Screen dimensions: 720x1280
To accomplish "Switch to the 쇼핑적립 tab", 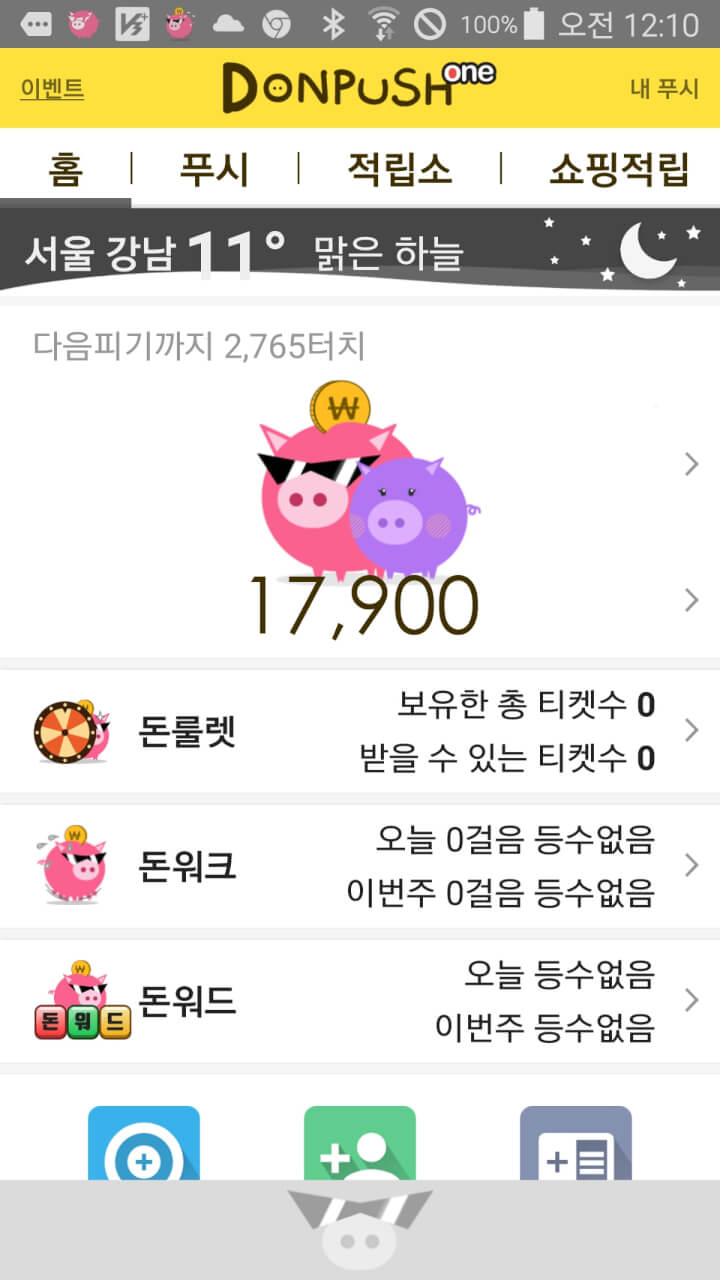I will tap(618, 169).
